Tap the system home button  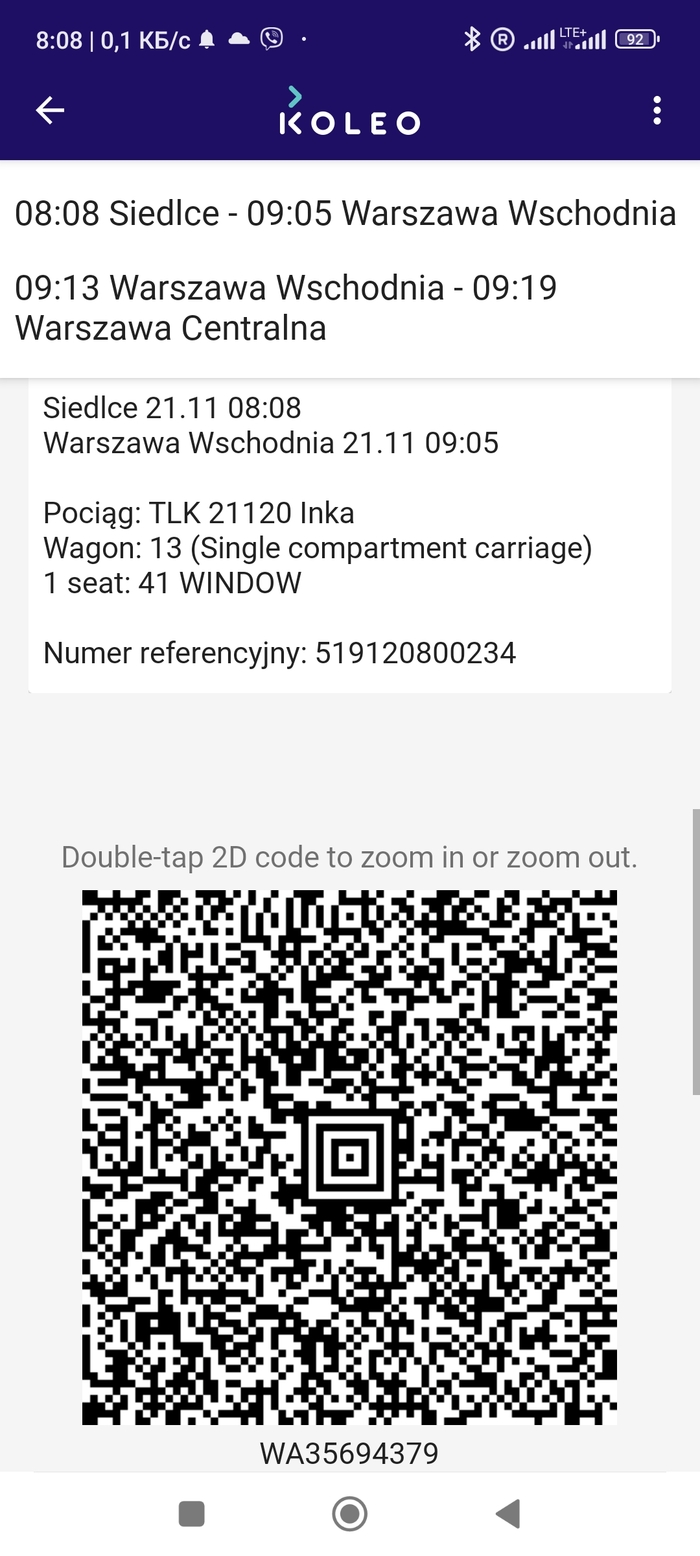pos(349,1514)
